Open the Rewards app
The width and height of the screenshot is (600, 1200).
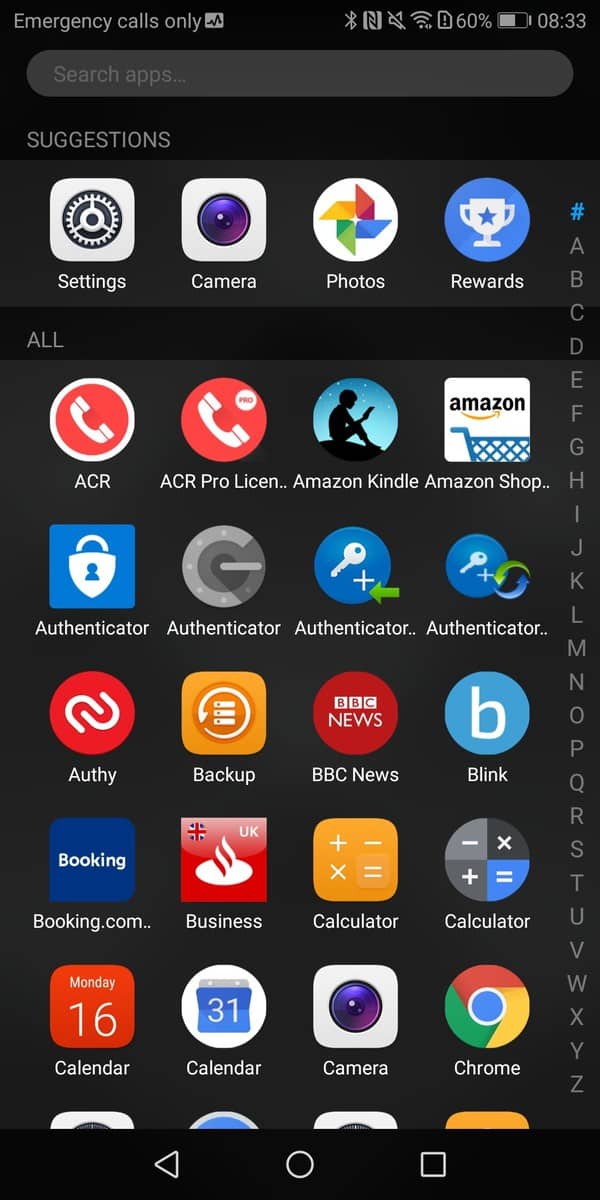pos(487,220)
